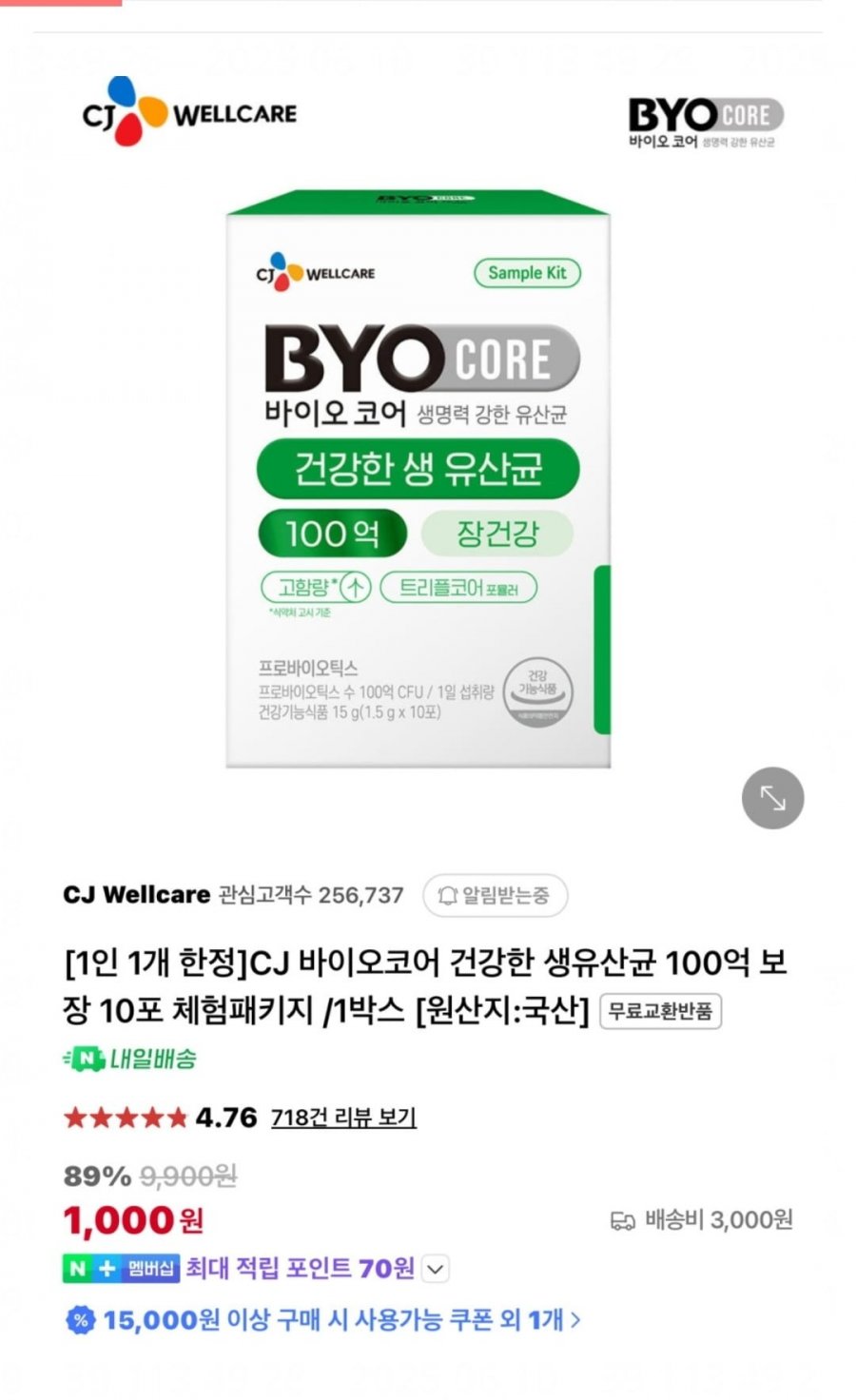Open the CJ Wellcare store page
Image resolution: width=856 pixels, height=1400 pixels.
(137, 895)
